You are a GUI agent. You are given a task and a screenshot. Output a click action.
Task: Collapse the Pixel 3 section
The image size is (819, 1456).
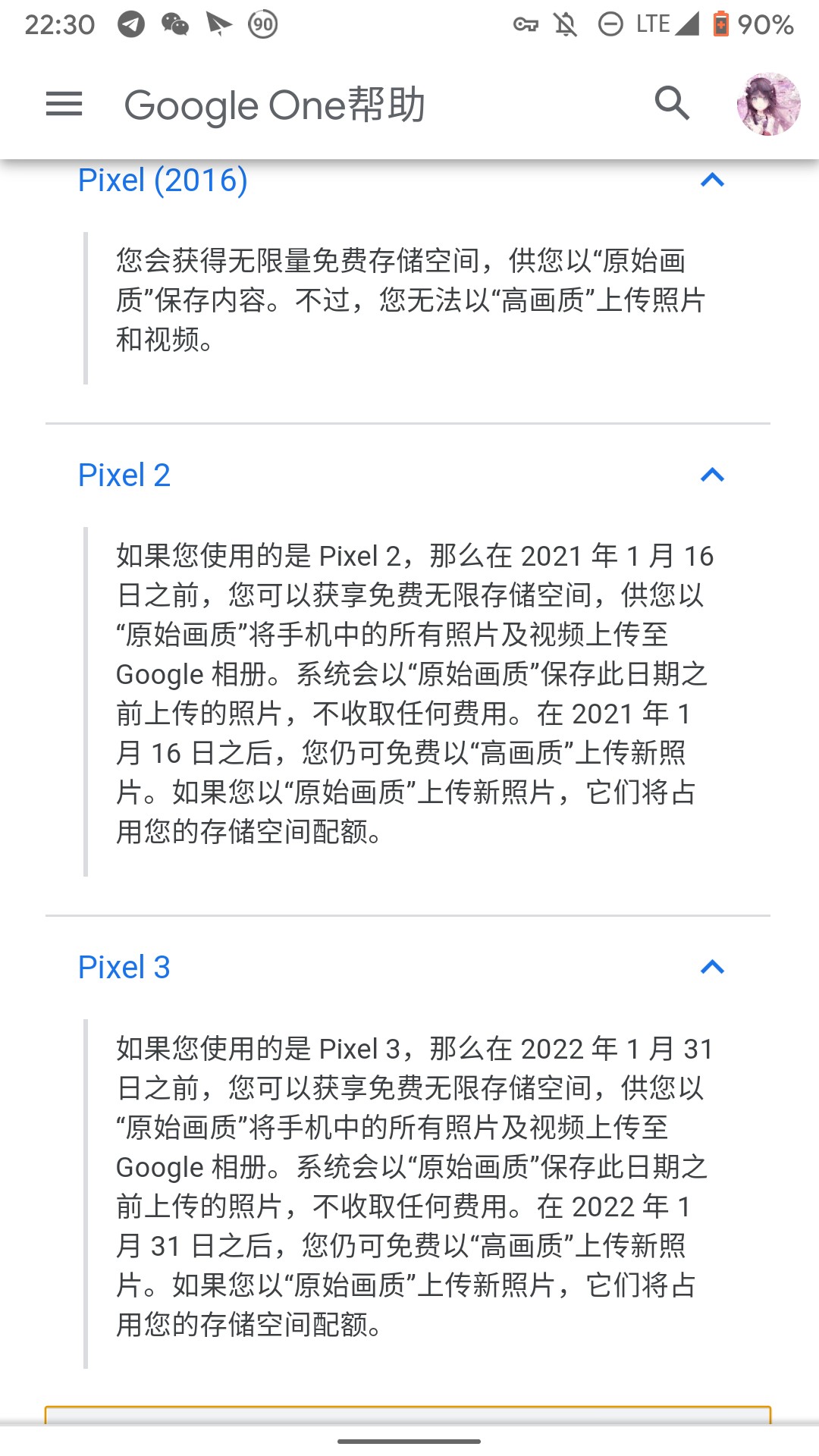coord(712,968)
